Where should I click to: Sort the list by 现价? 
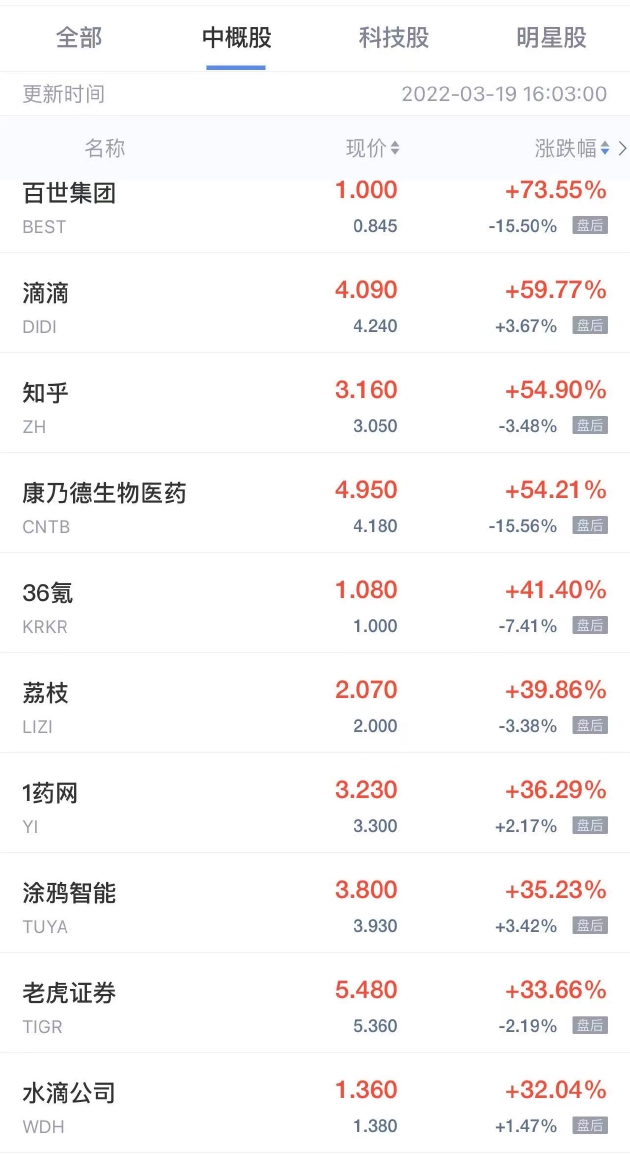tap(372, 149)
